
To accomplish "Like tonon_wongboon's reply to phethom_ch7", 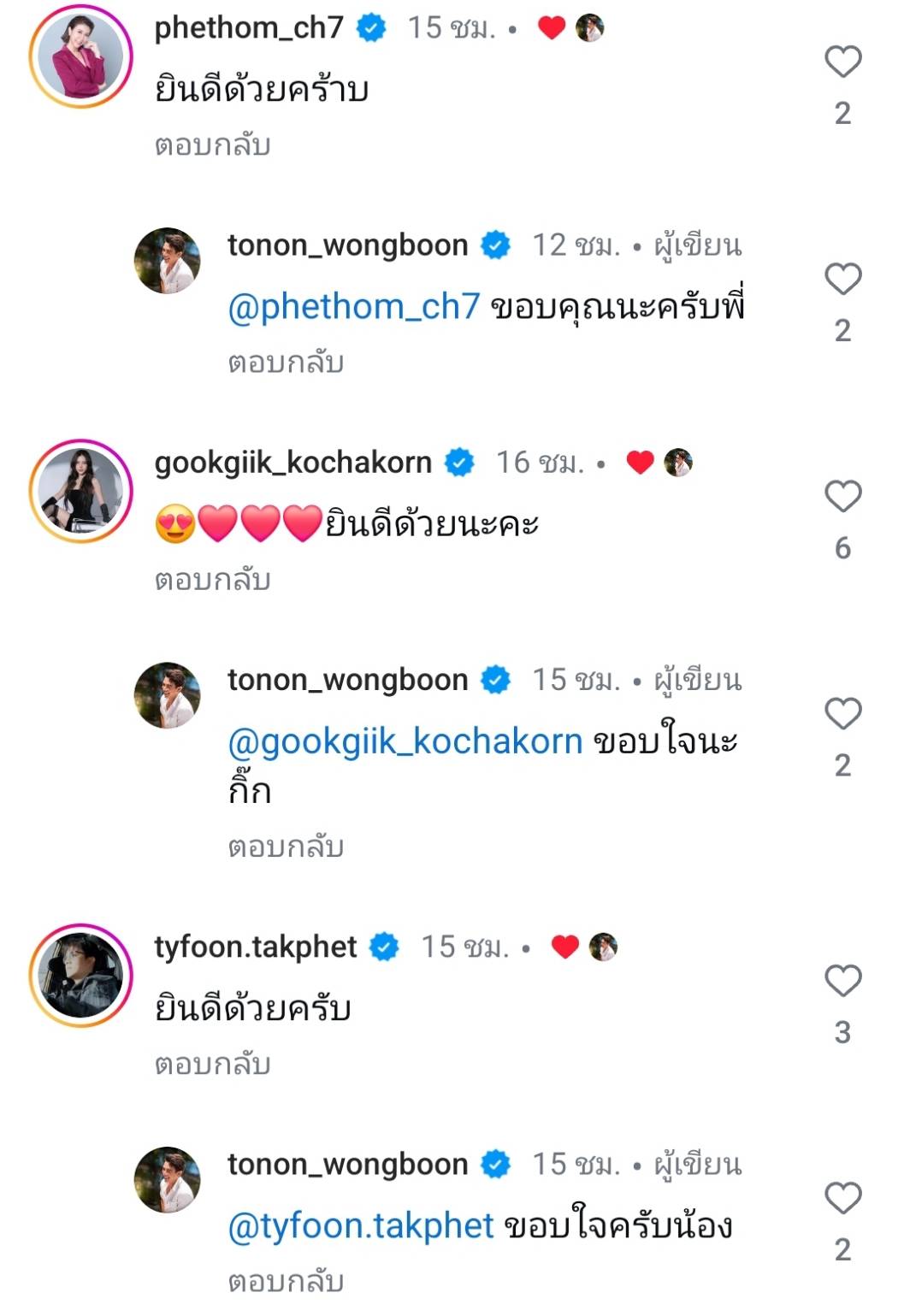I will (842, 280).
